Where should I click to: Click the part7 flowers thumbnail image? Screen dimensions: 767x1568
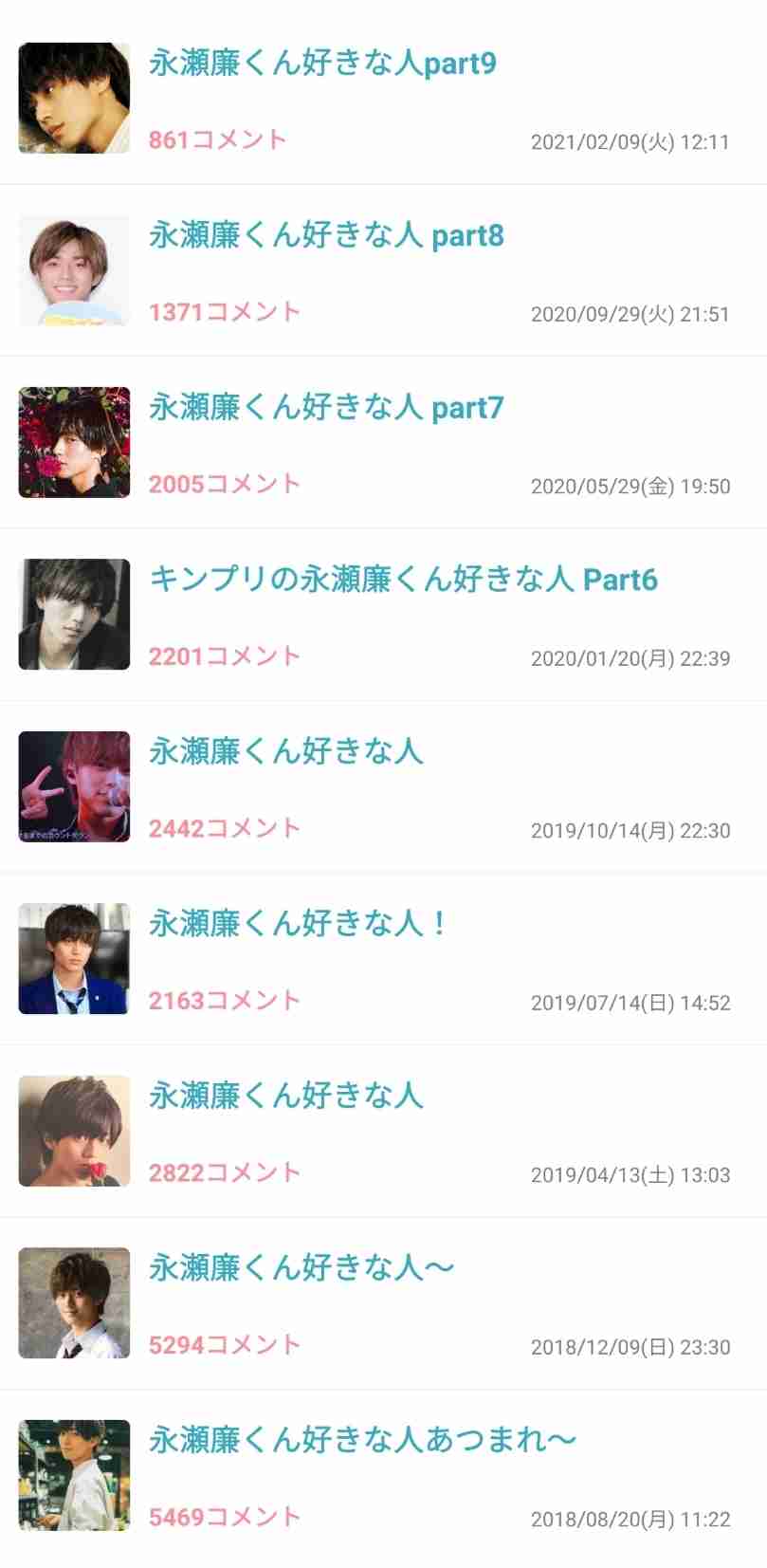tap(73, 442)
